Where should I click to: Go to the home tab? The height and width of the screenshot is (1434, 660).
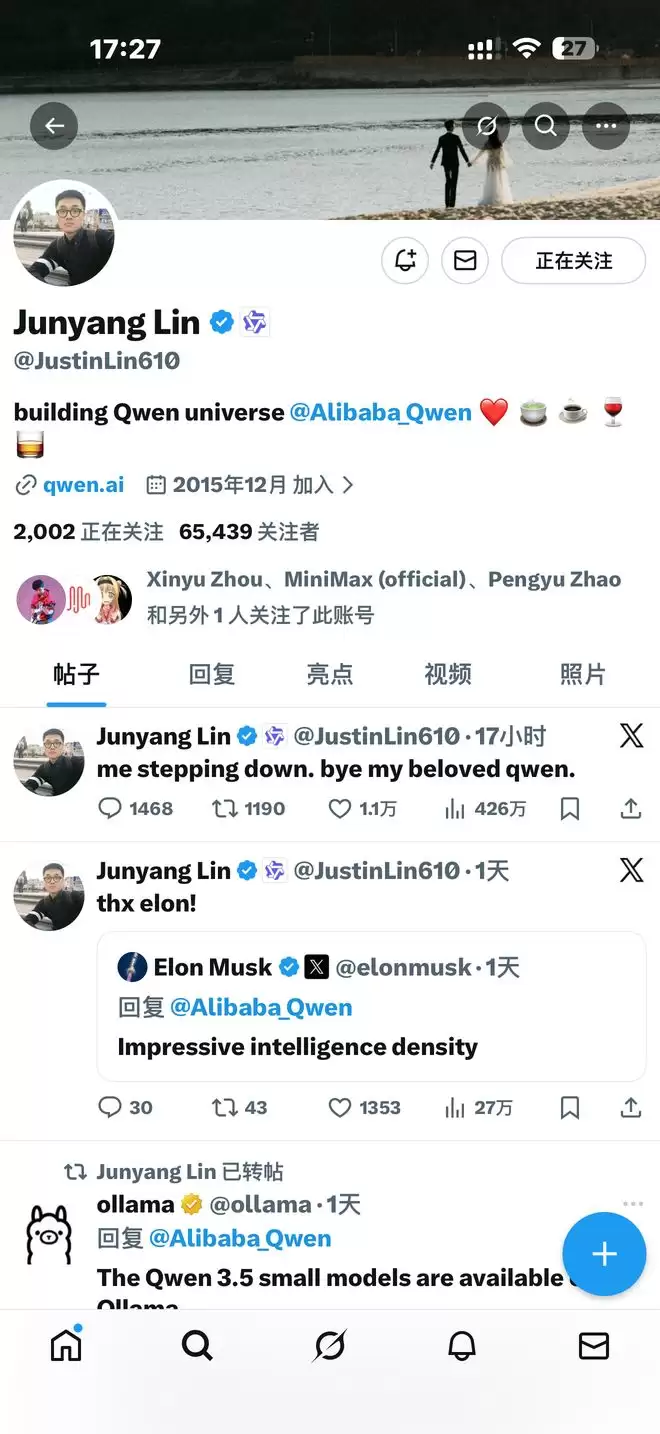(66, 1347)
